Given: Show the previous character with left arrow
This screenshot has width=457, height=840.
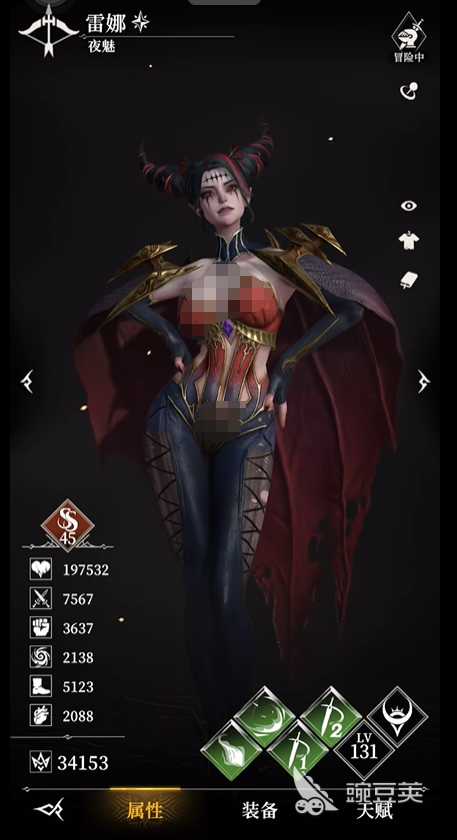Looking at the screenshot, I should (x=27, y=381).
